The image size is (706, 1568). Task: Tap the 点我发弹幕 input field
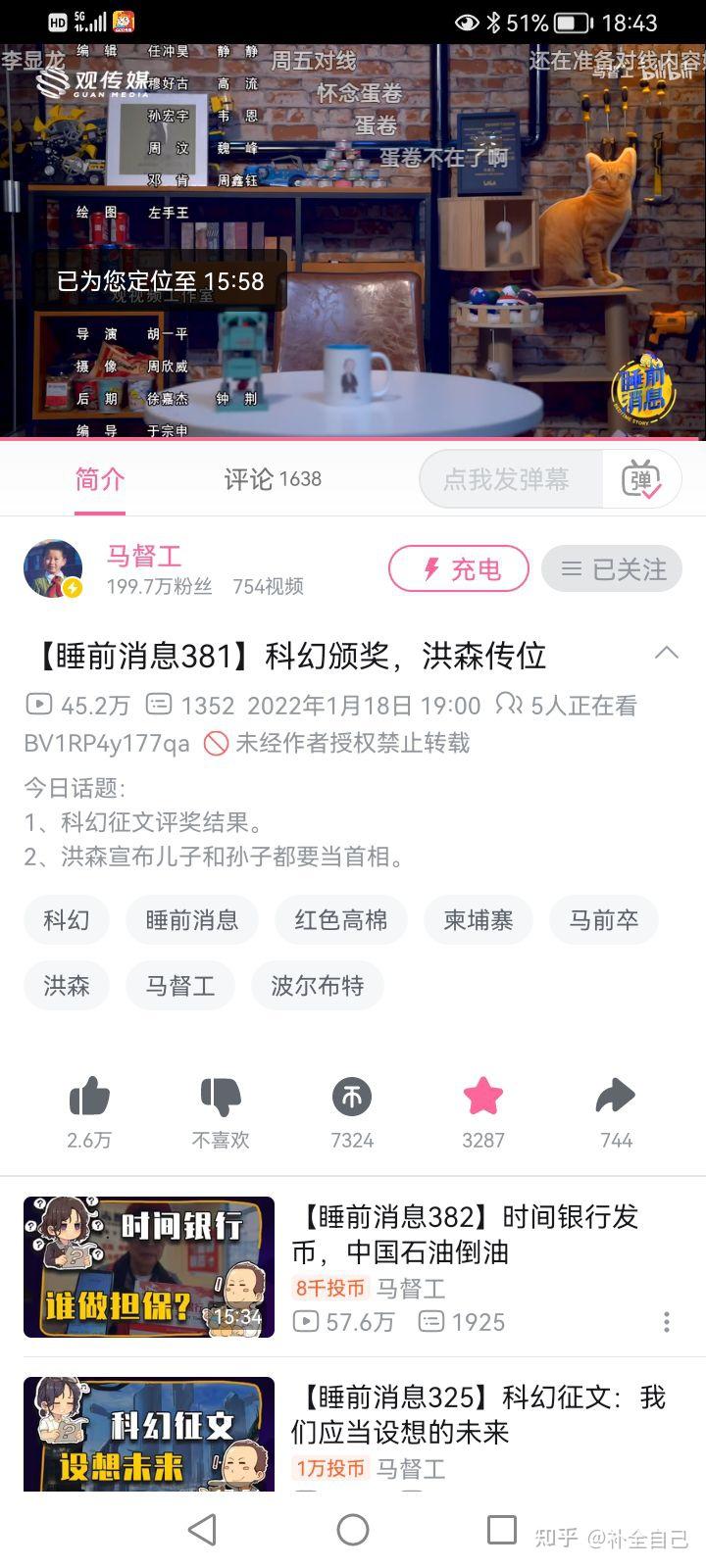[x=507, y=479]
